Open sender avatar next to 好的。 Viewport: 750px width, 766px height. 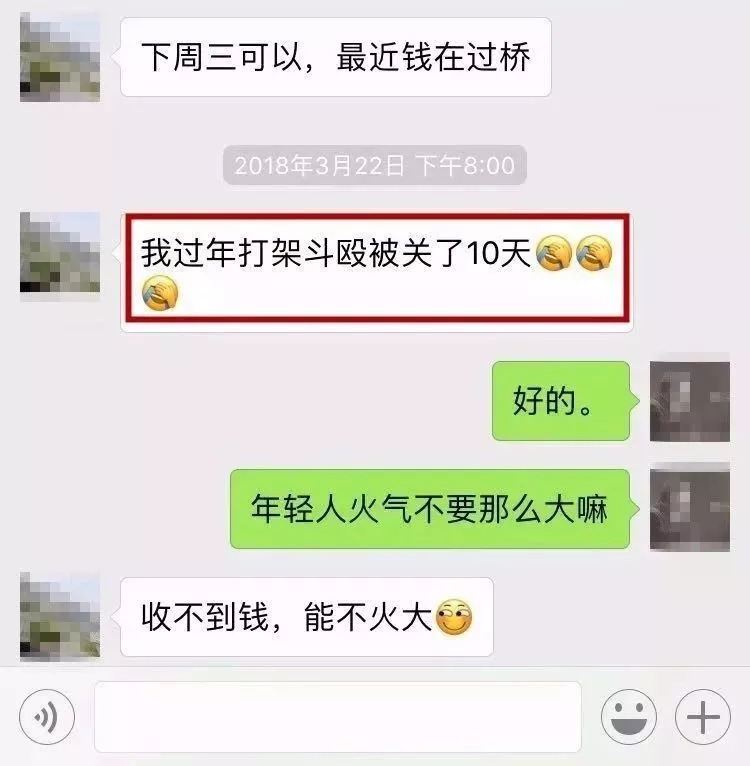tap(689, 402)
